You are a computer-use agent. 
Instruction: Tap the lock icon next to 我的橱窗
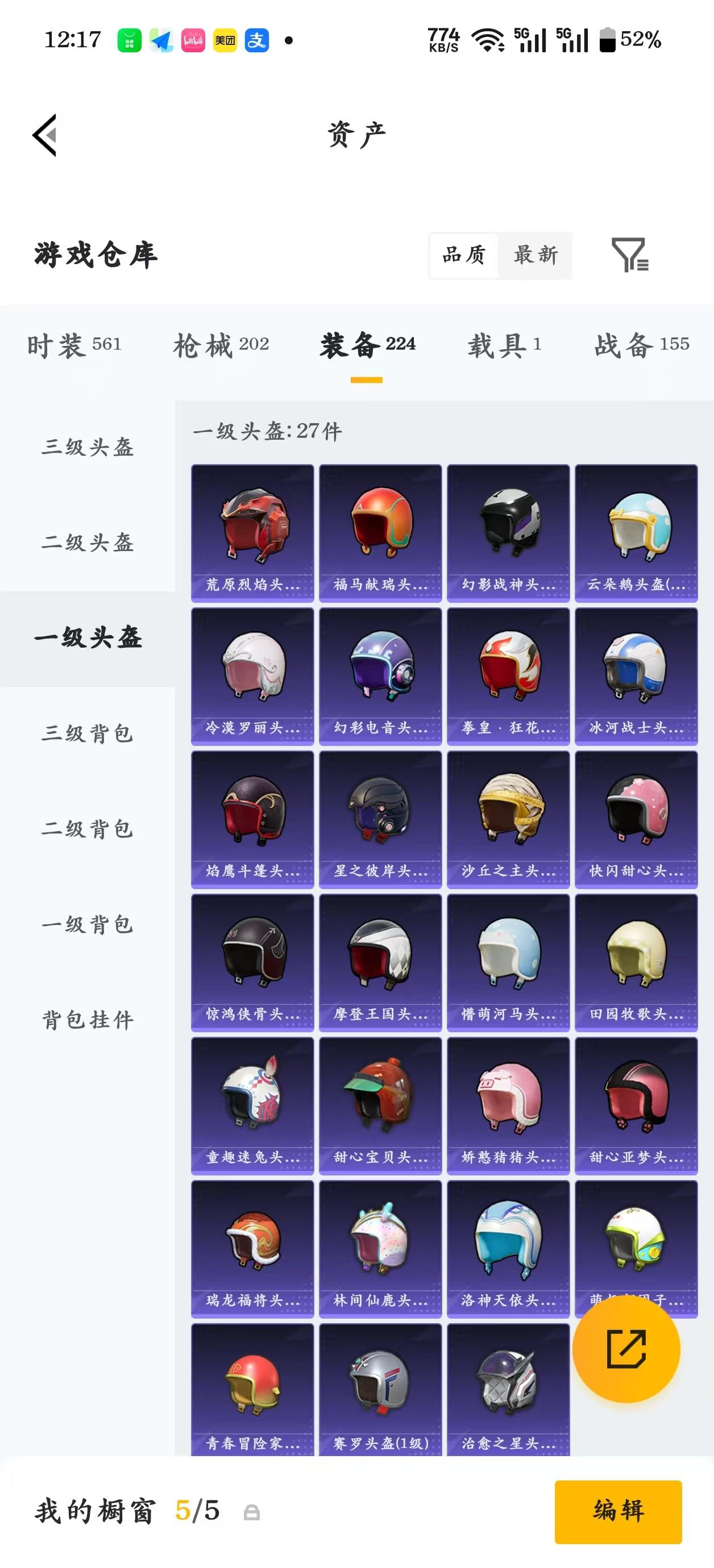[254, 1511]
